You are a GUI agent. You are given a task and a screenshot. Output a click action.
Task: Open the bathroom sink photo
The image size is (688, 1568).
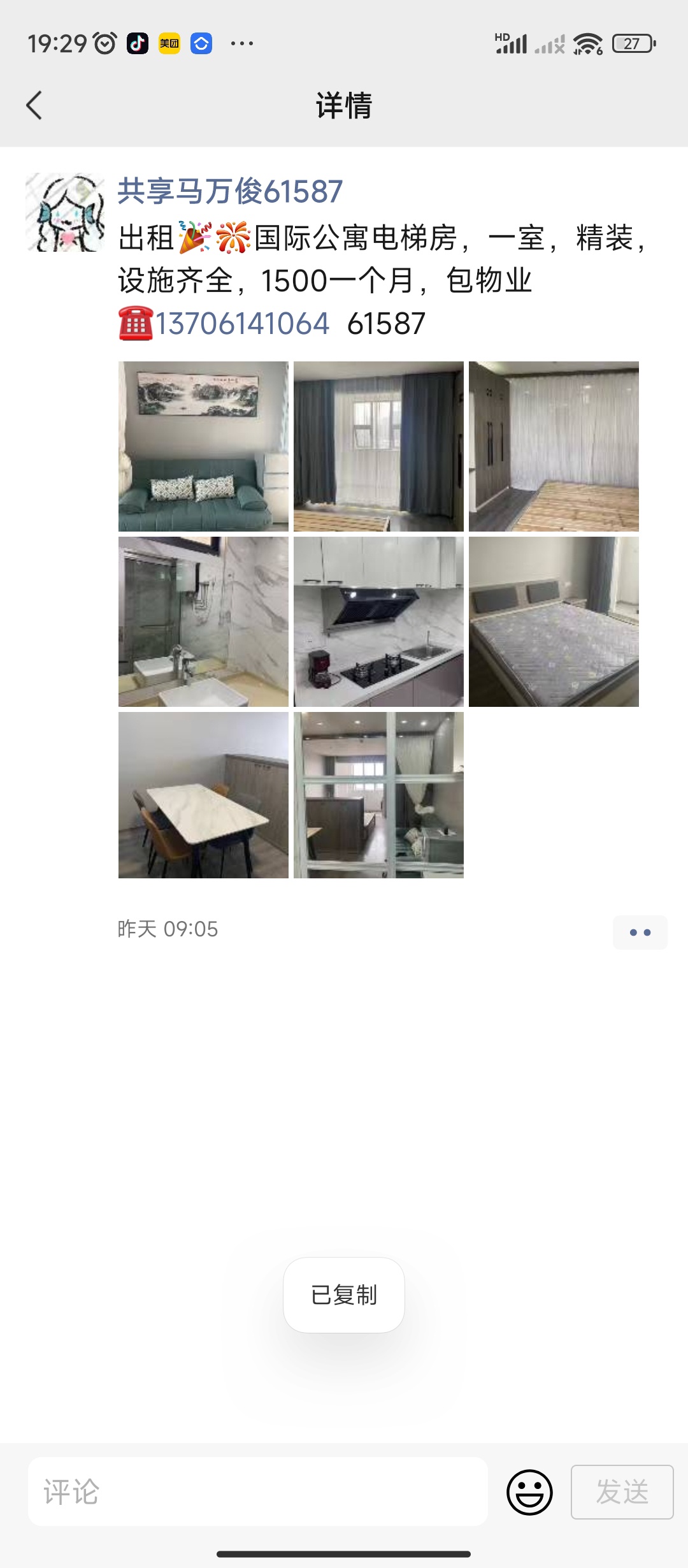pos(203,621)
